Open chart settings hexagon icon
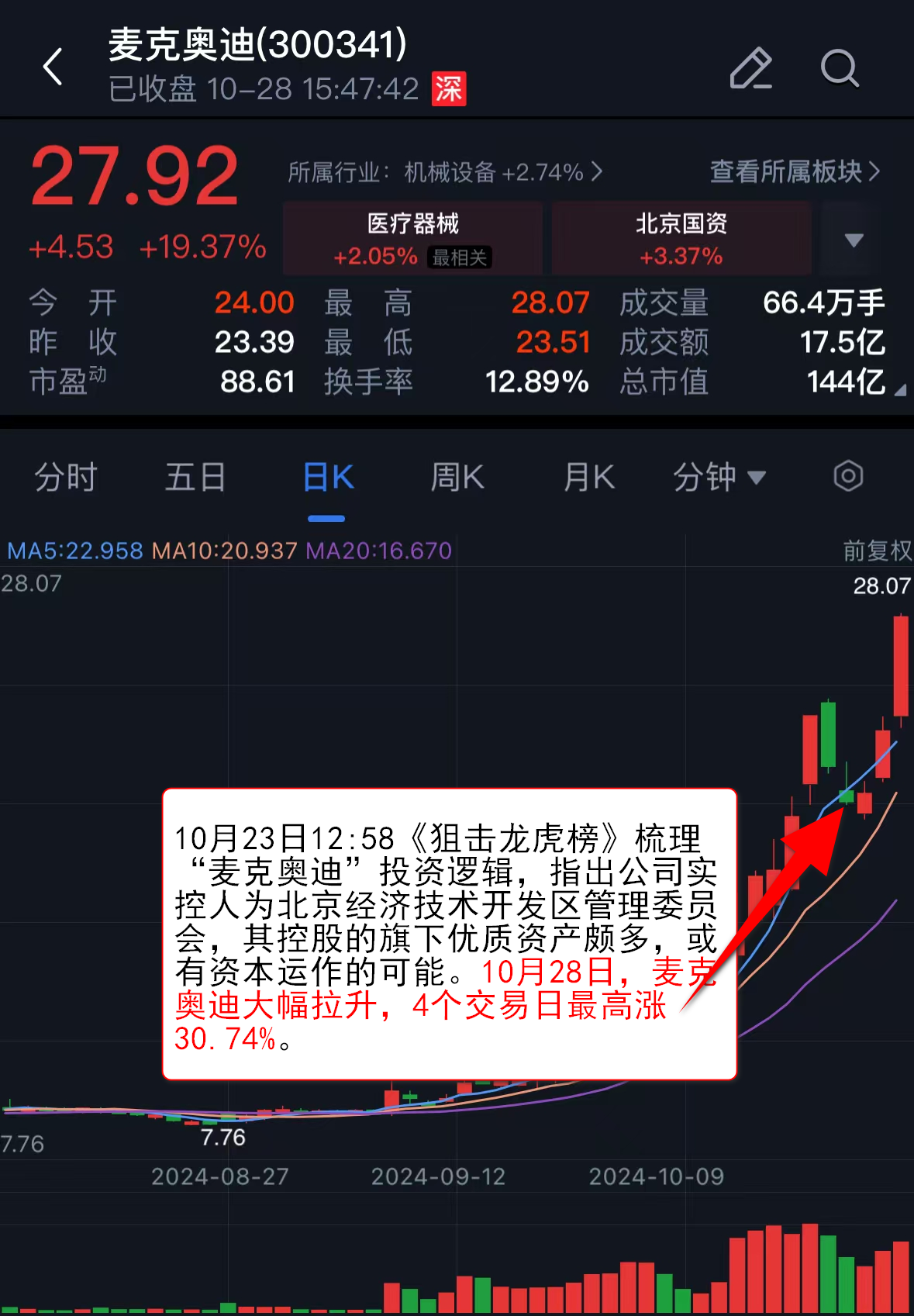This screenshot has width=914, height=1316. point(848,476)
